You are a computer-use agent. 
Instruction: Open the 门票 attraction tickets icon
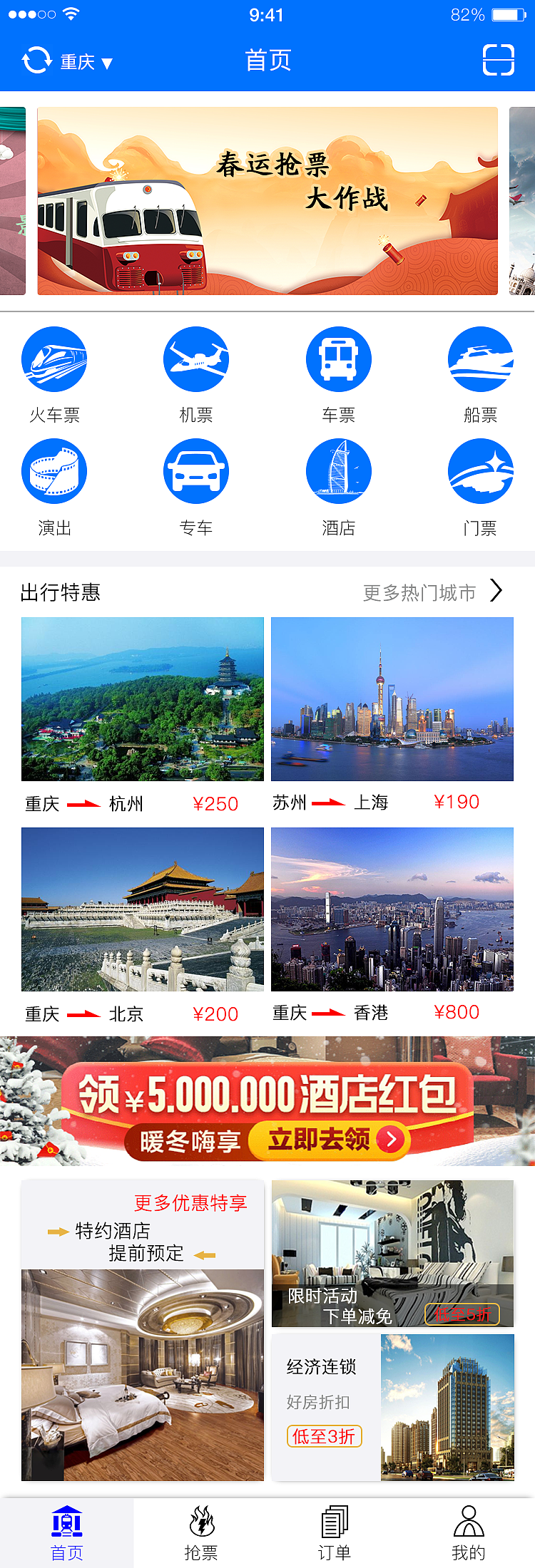(480, 472)
